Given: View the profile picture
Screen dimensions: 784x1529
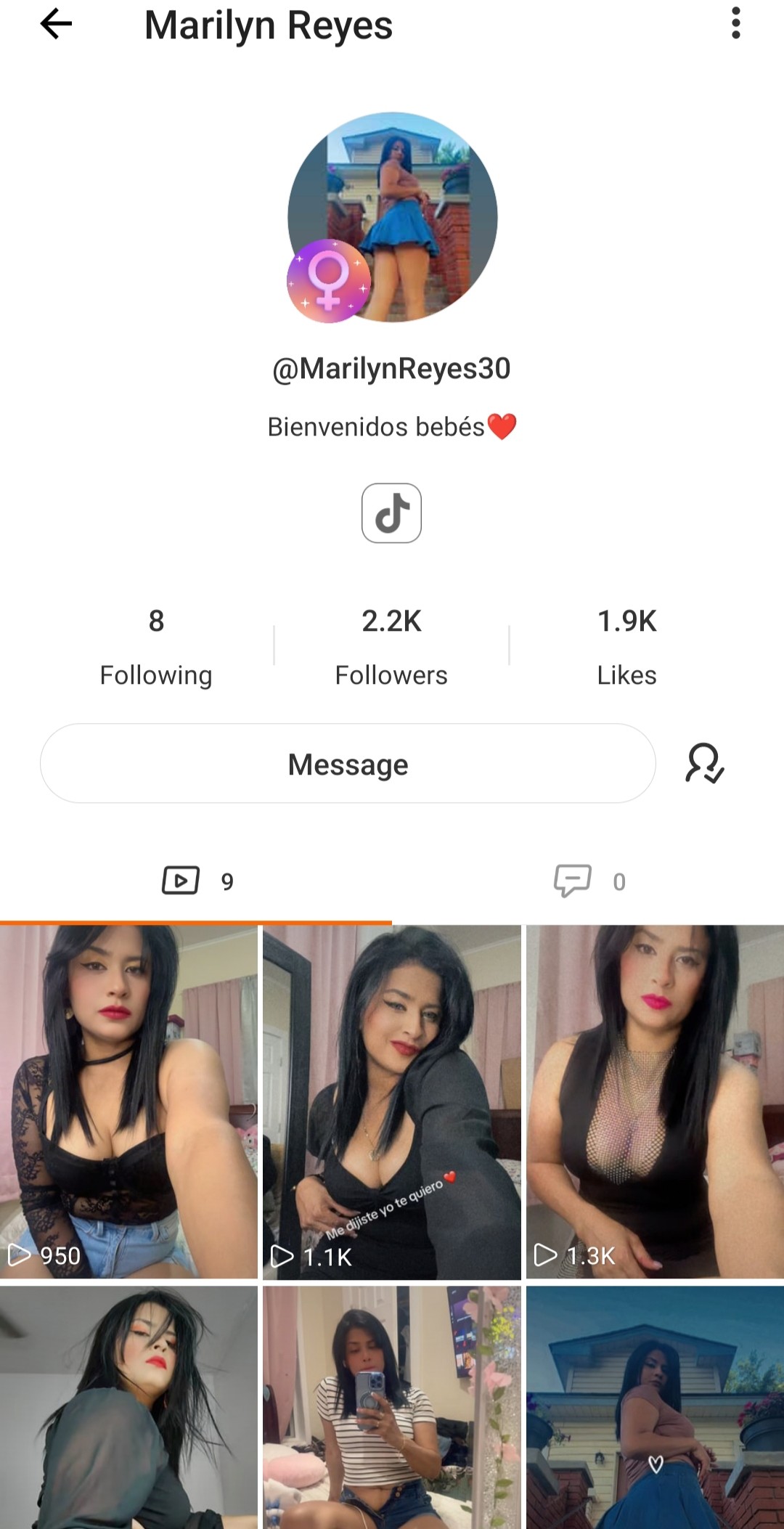Looking at the screenshot, I should [393, 217].
